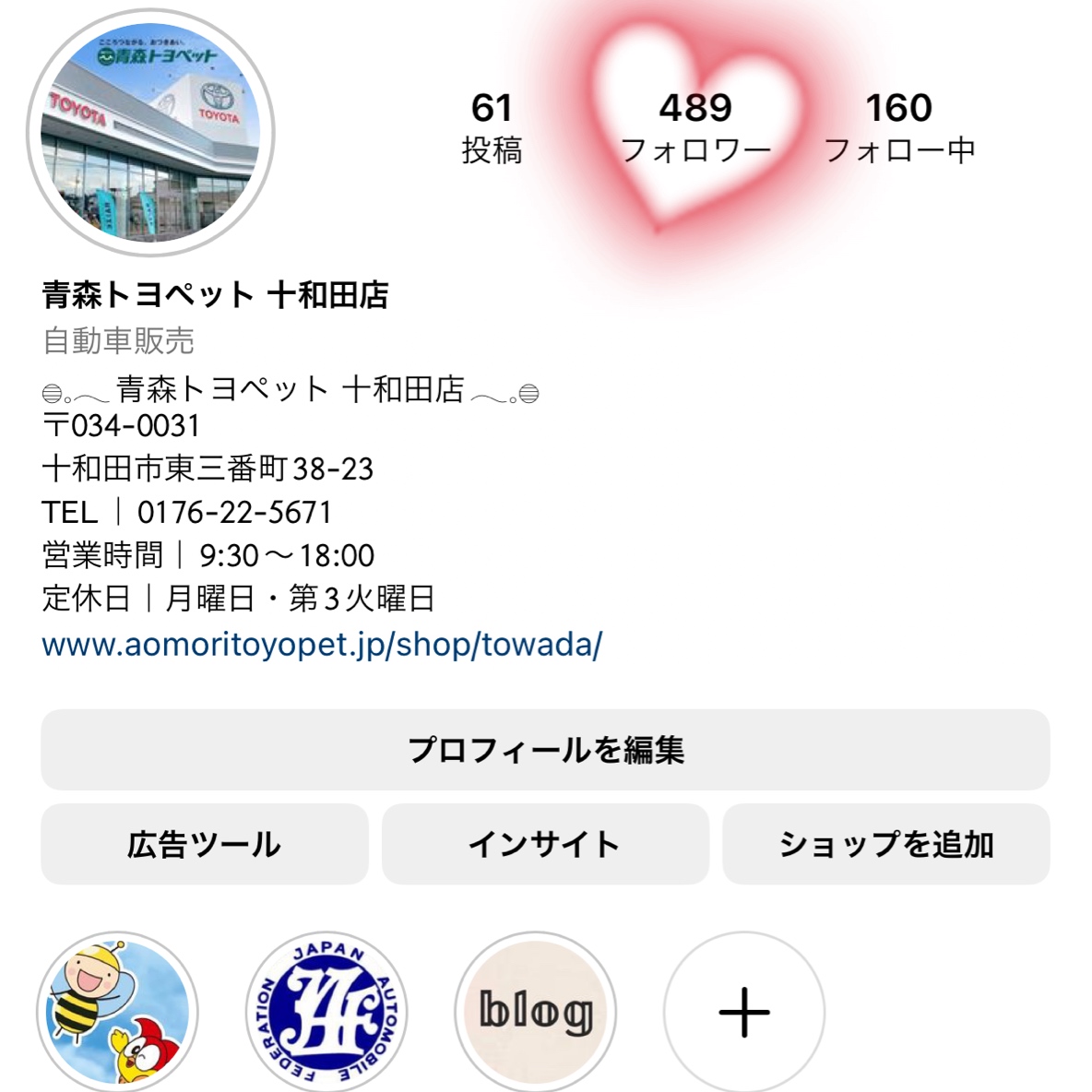
Task: Select ショップを追加
Action: tap(885, 844)
